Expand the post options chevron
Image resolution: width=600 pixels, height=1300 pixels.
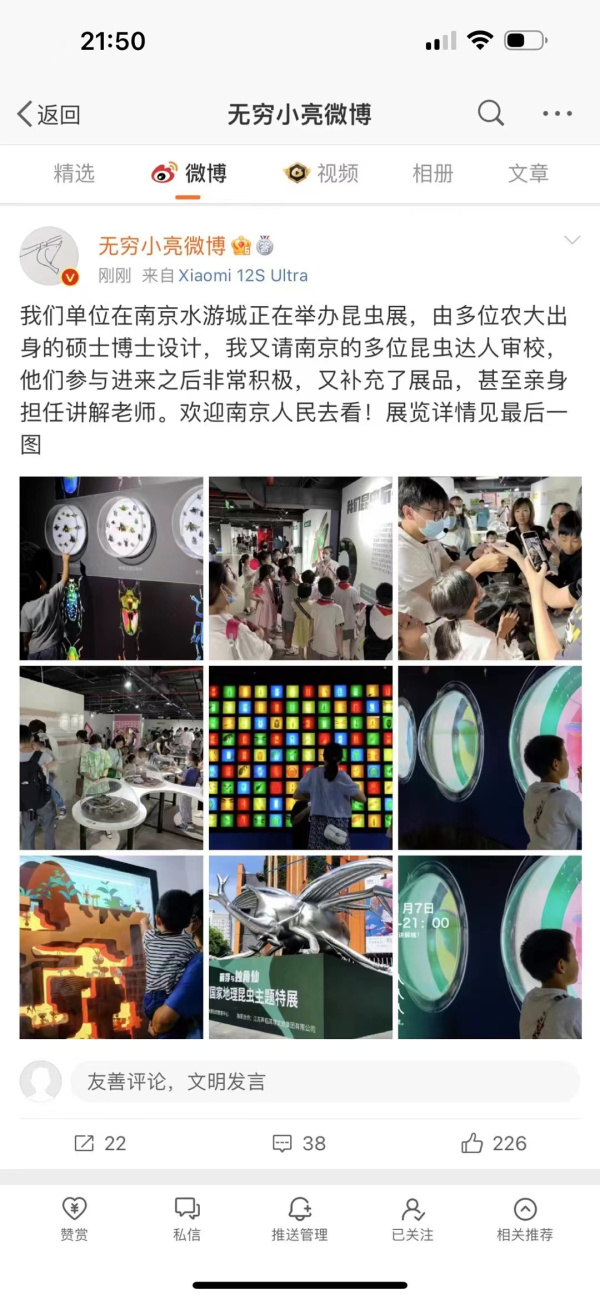(x=572, y=240)
